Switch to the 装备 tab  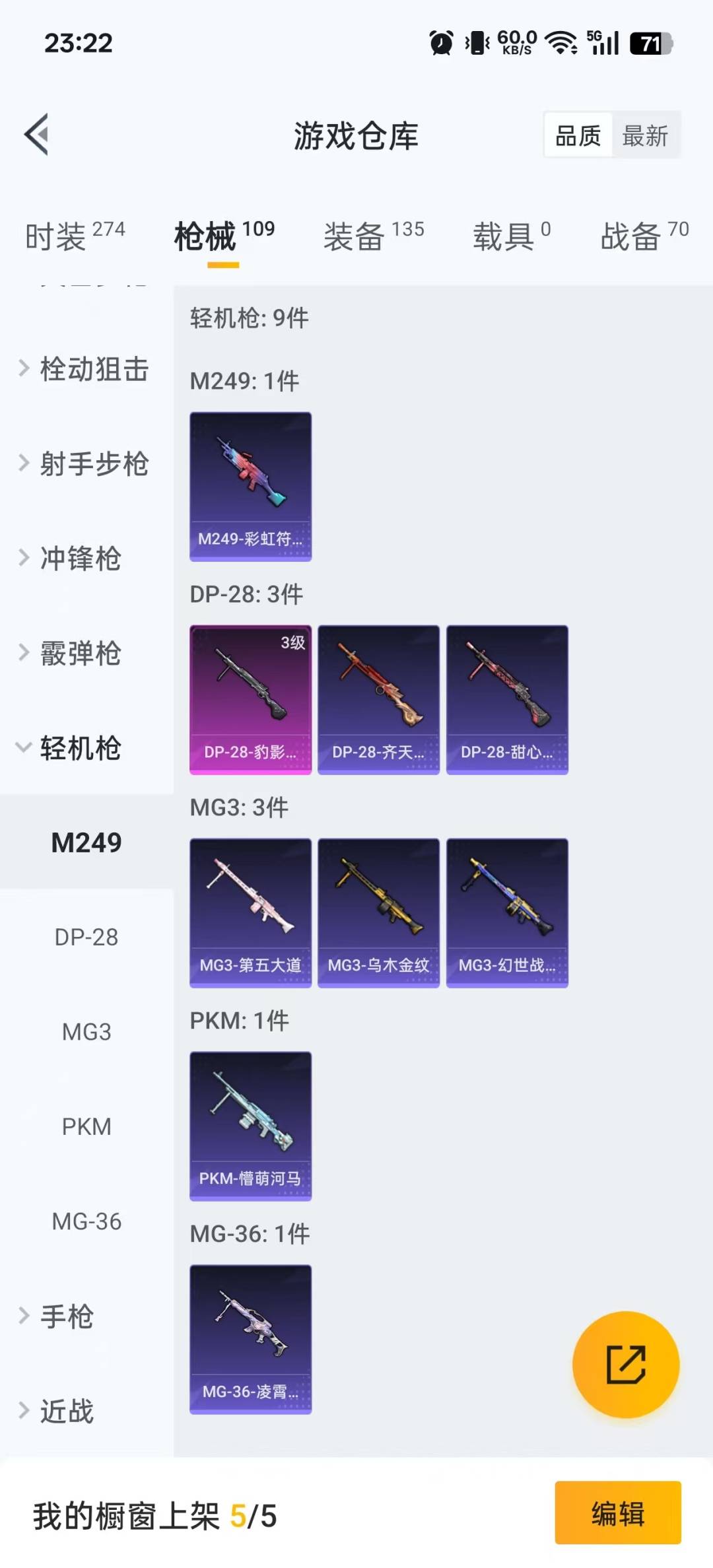tap(373, 236)
